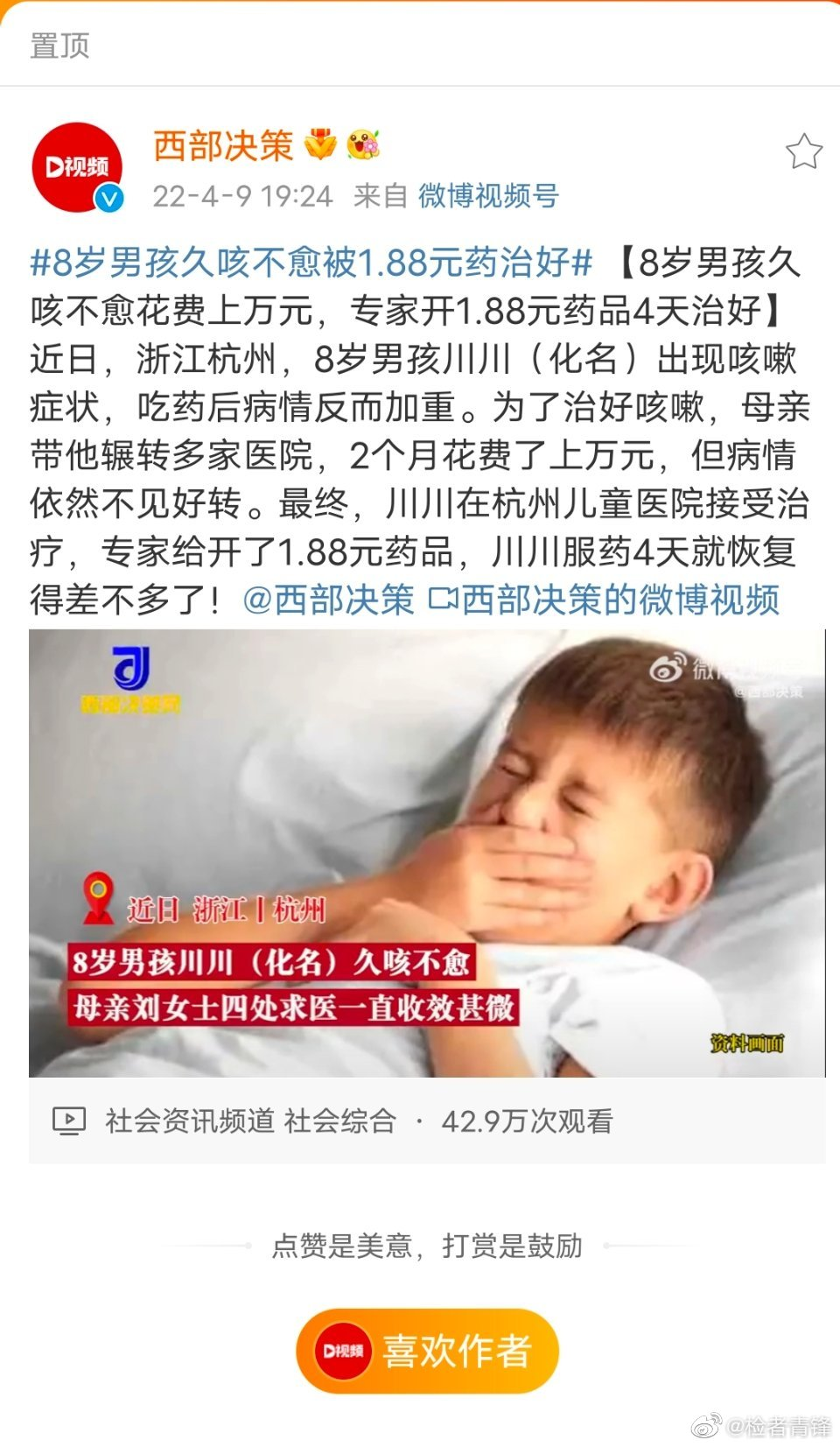Open 西部决策 profile avatar
840x1447 pixels.
76,167
